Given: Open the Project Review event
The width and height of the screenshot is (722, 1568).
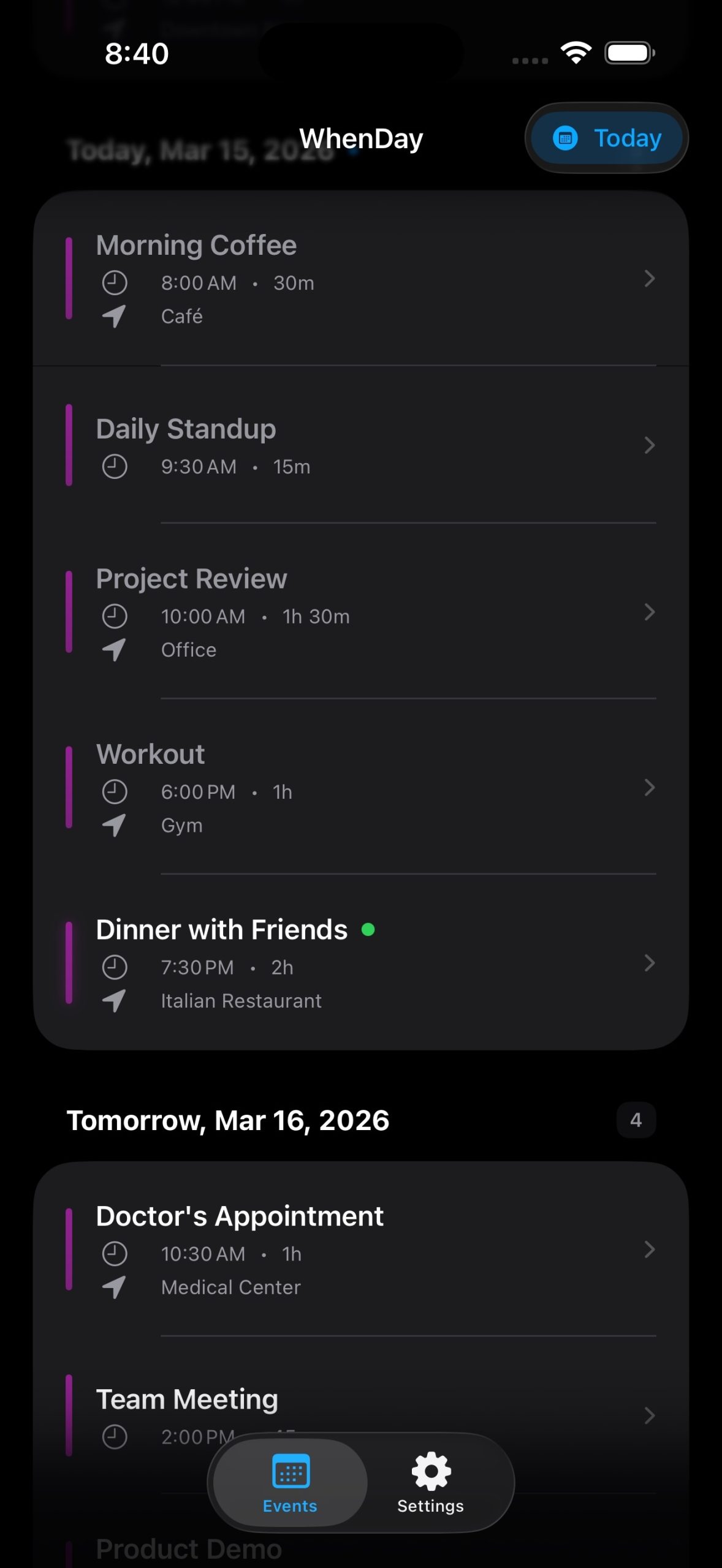Looking at the screenshot, I should point(360,612).
